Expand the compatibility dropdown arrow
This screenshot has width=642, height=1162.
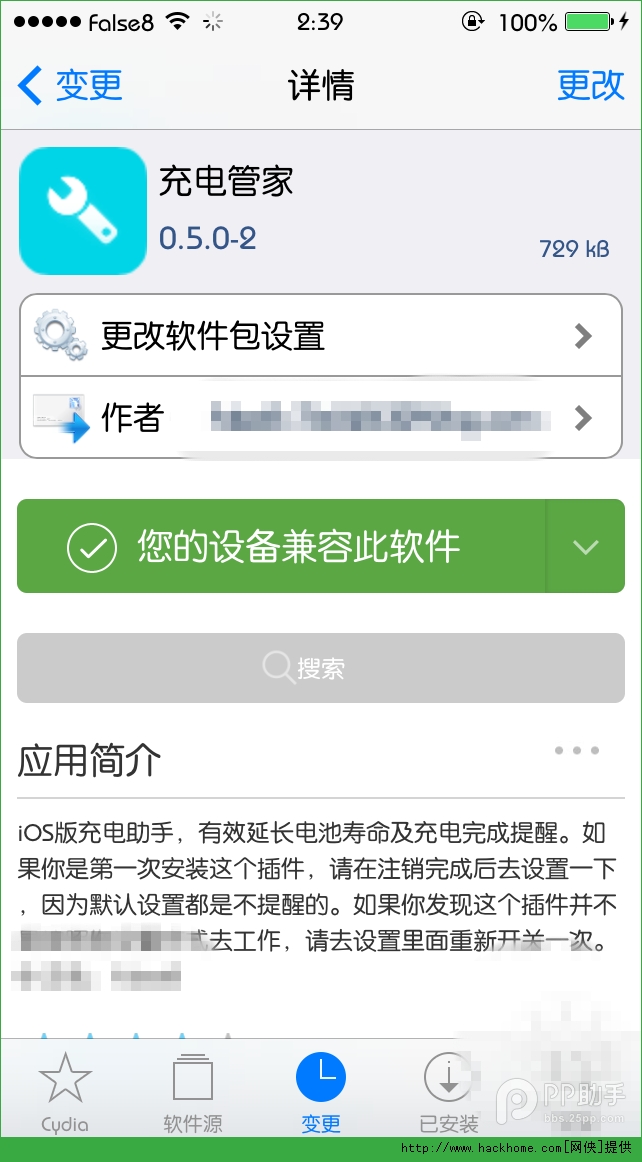point(586,546)
